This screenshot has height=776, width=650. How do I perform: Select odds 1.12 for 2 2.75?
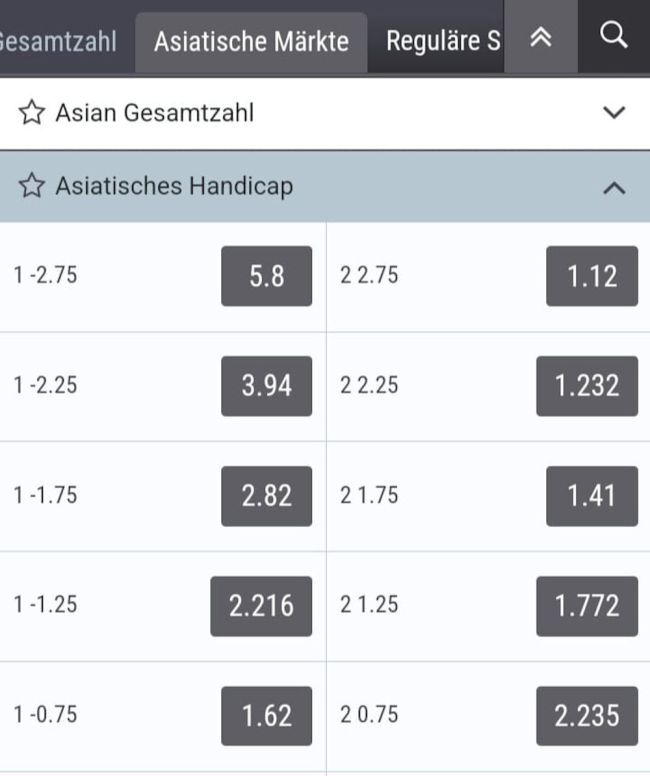tap(591, 276)
